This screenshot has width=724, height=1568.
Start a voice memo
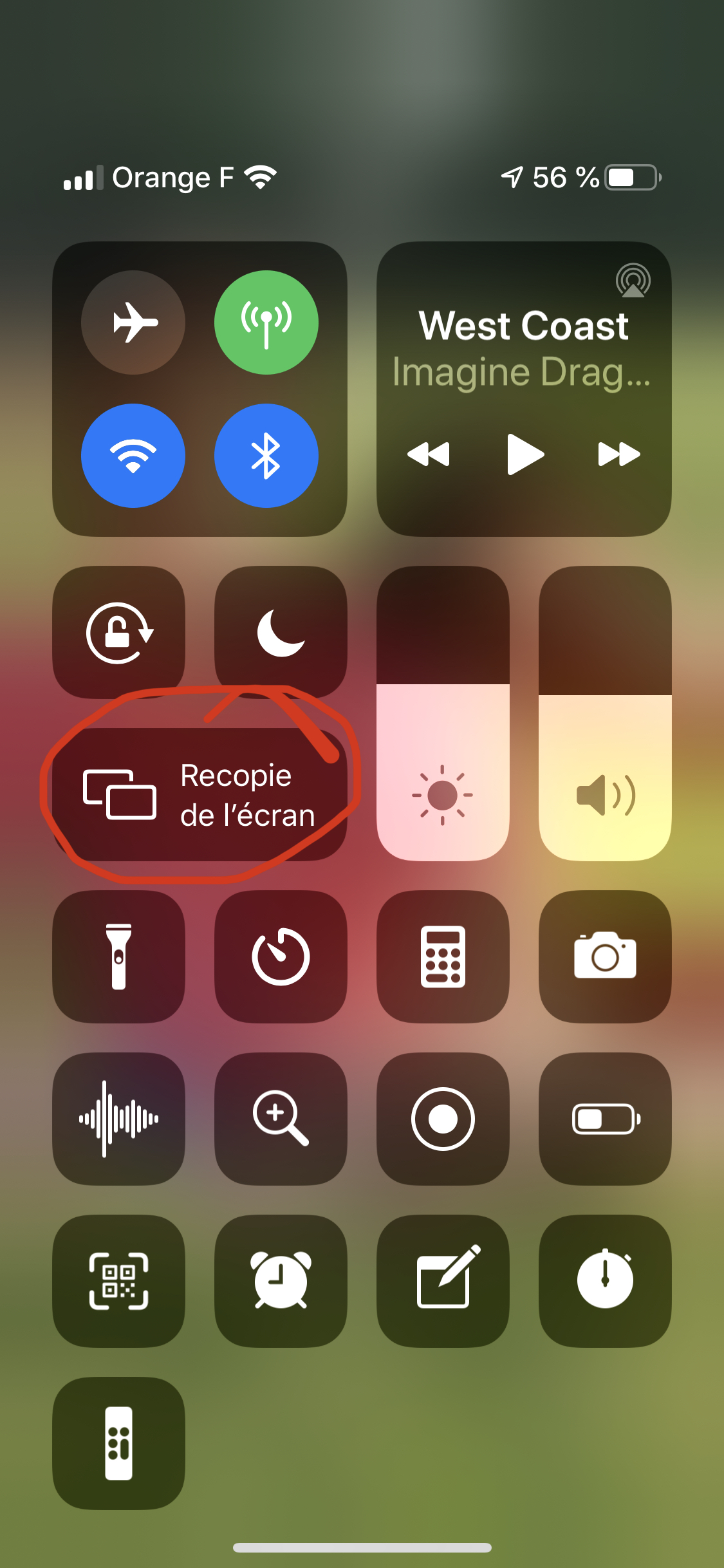[119, 1119]
